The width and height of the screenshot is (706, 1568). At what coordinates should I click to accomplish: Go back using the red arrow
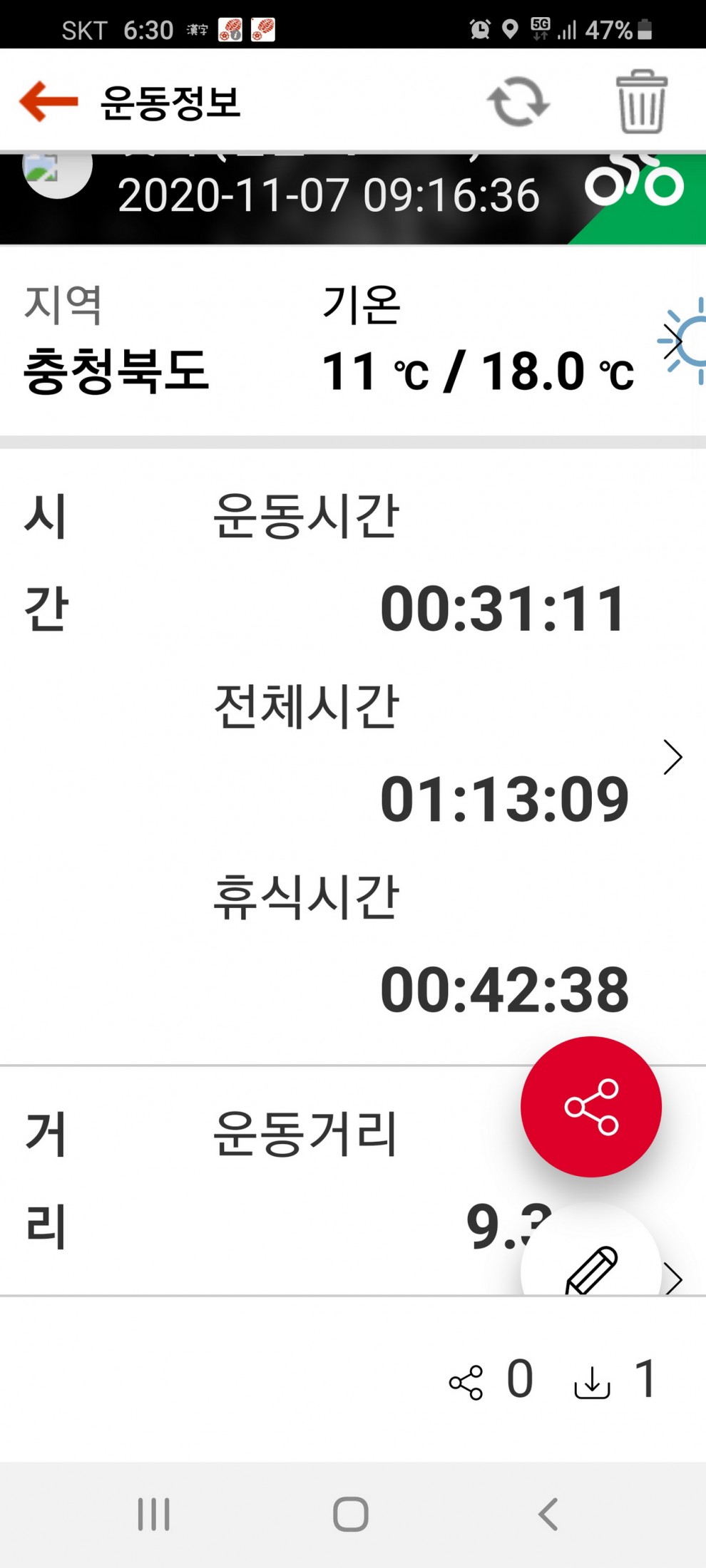[x=48, y=101]
